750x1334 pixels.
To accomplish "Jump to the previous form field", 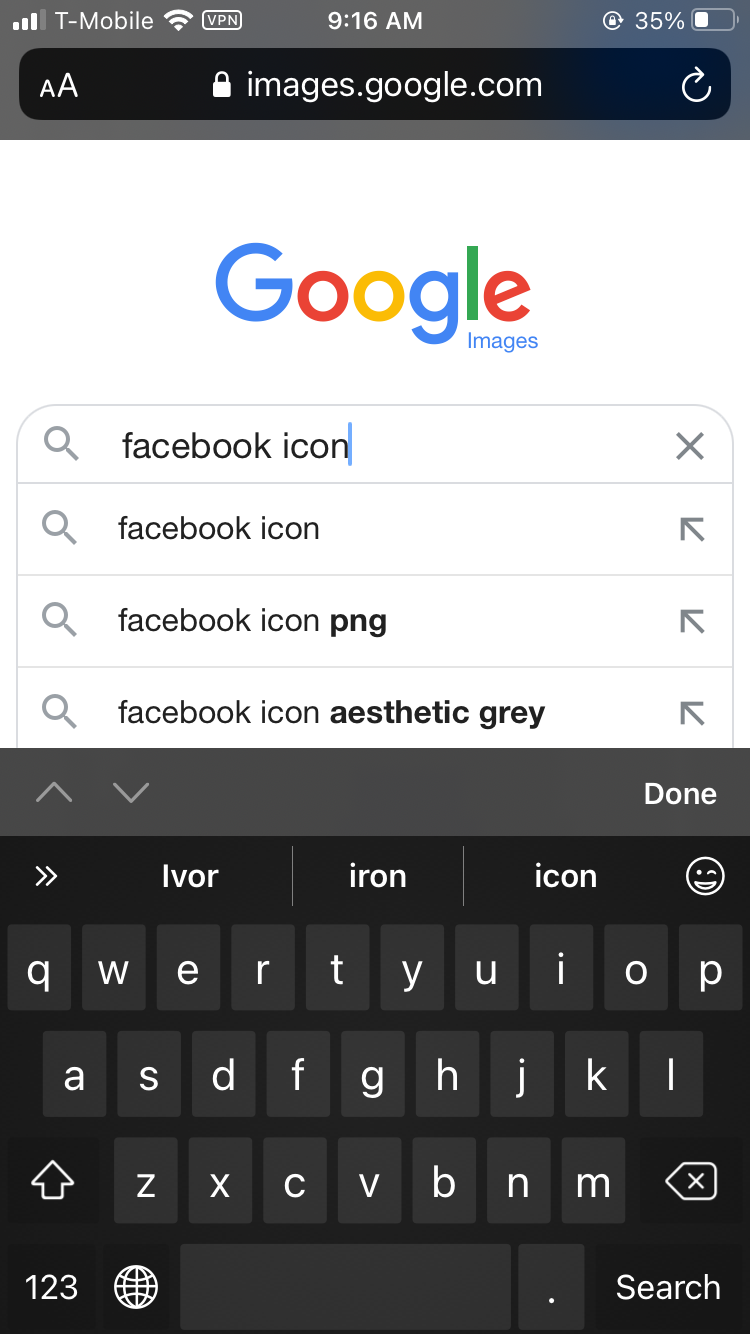I will (54, 793).
